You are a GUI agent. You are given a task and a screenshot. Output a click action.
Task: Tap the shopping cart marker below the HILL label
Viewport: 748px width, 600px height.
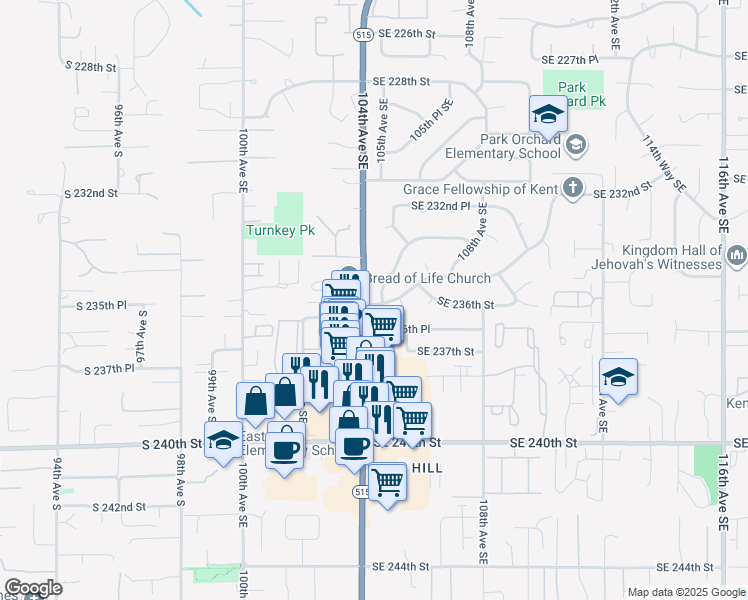[387, 483]
